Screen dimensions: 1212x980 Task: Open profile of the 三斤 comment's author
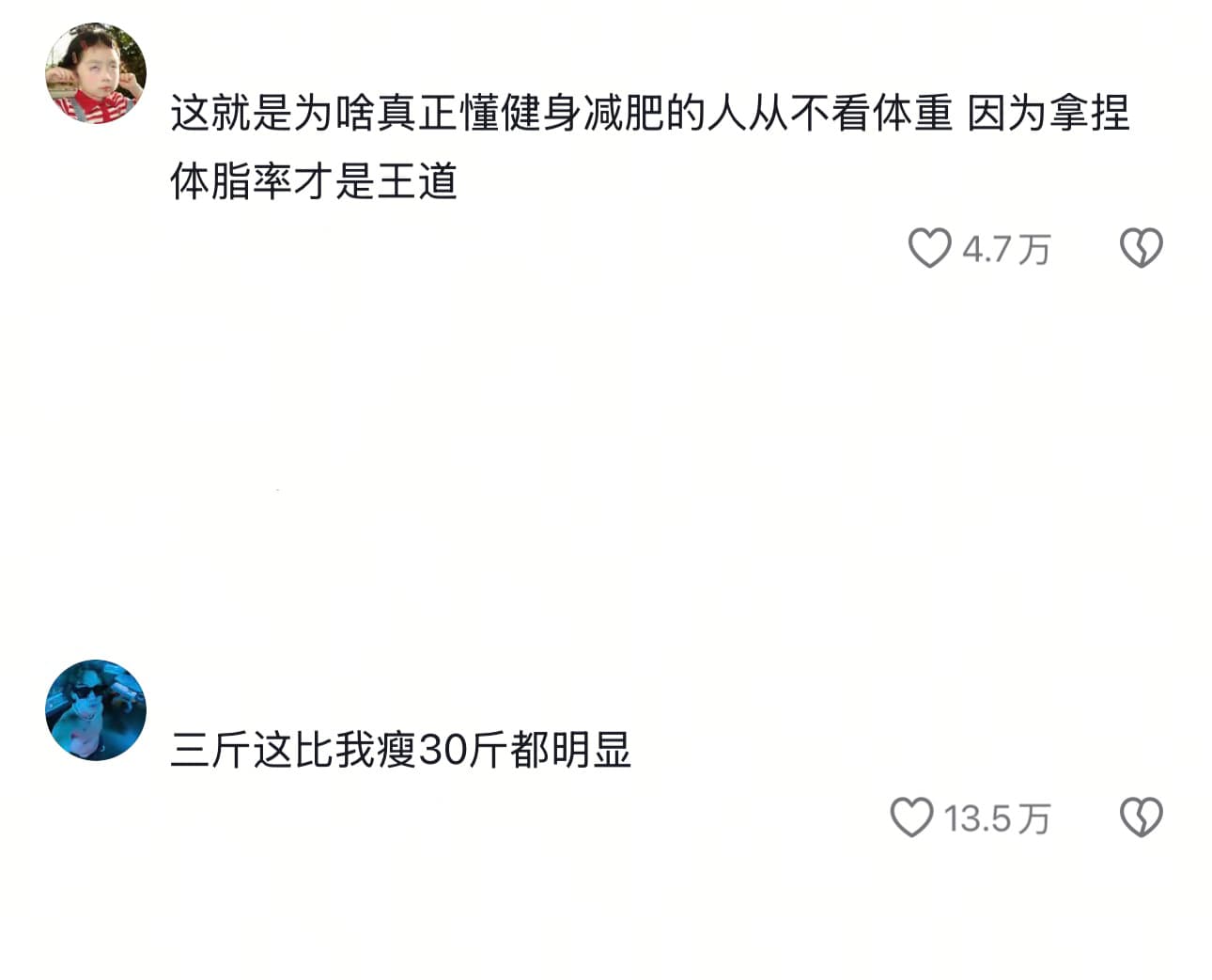point(96,709)
